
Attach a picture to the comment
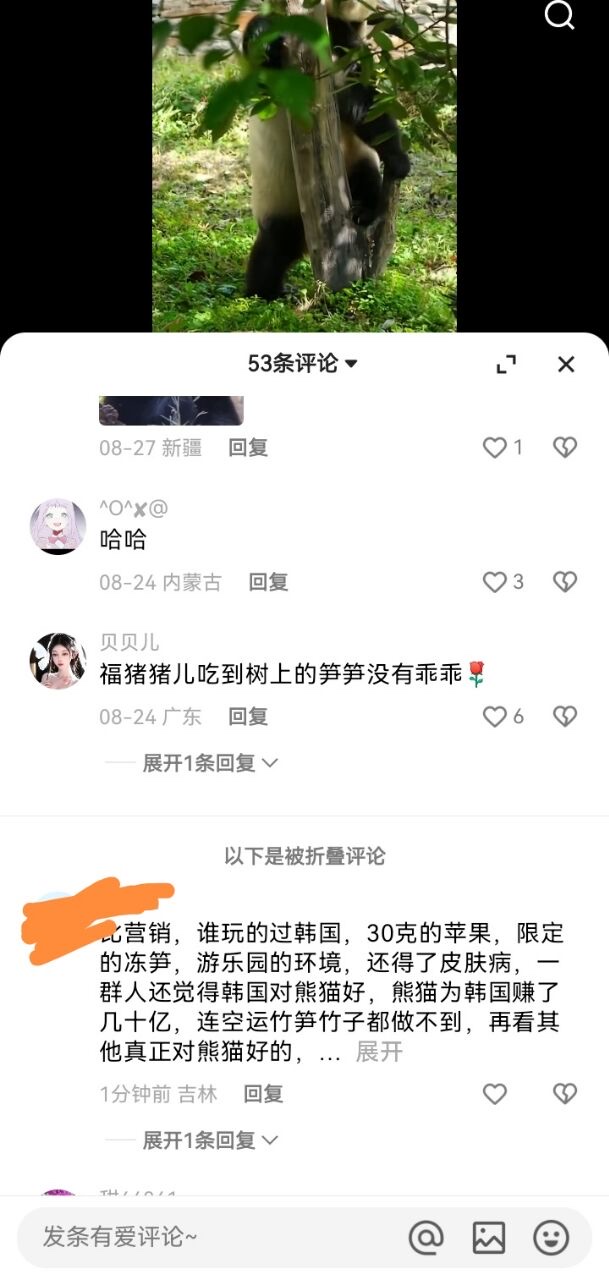[x=489, y=1238]
